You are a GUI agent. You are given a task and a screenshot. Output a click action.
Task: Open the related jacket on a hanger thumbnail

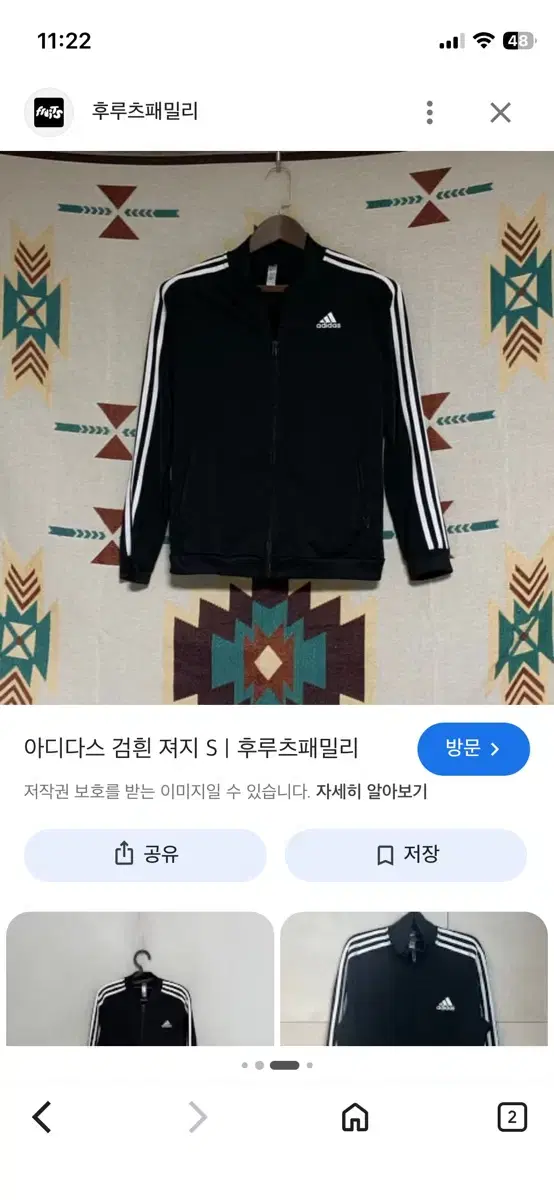tap(140, 978)
